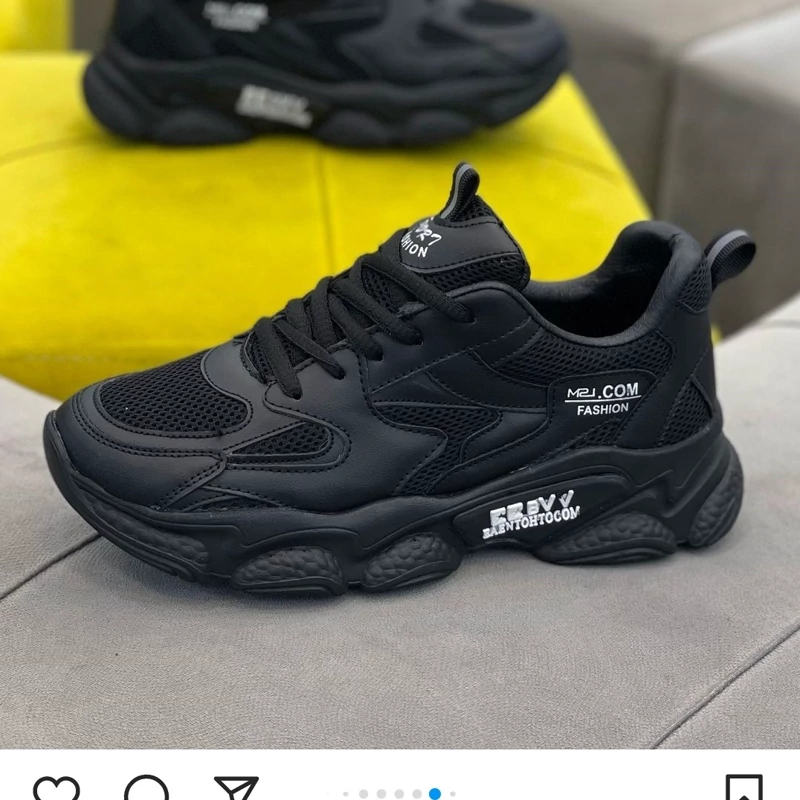This screenshot has width=800, height=800.
Task: Open the comments on this post
Action: tap(147, 790)
